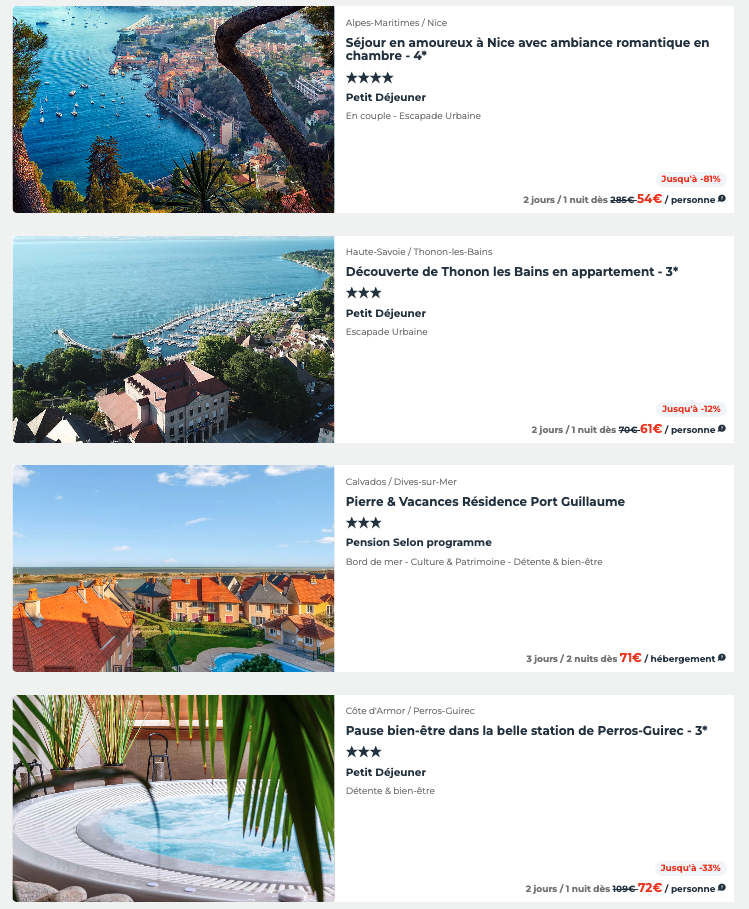Open the romantic Nice stay offer
The image size is (749, 909).
click(527, 49)
